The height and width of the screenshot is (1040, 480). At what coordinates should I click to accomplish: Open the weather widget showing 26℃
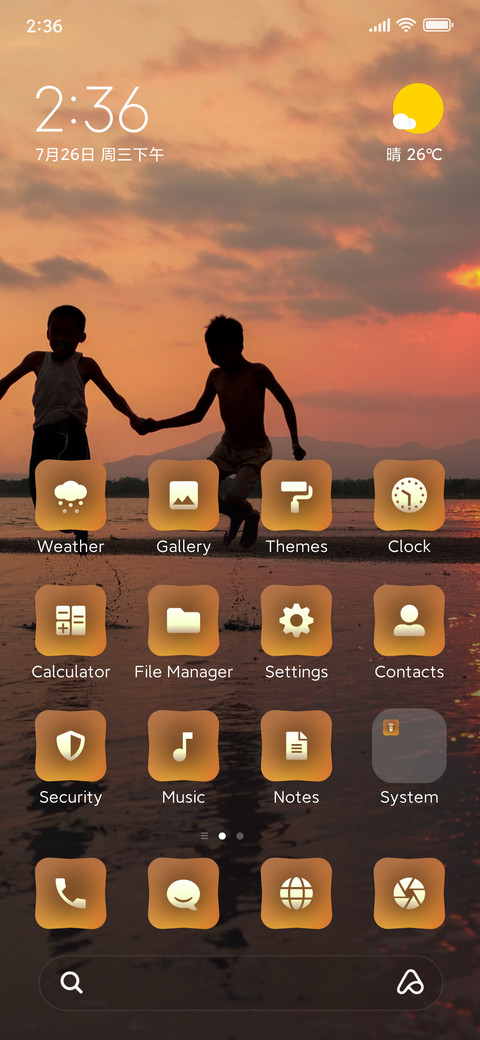[x=416, y=123]
